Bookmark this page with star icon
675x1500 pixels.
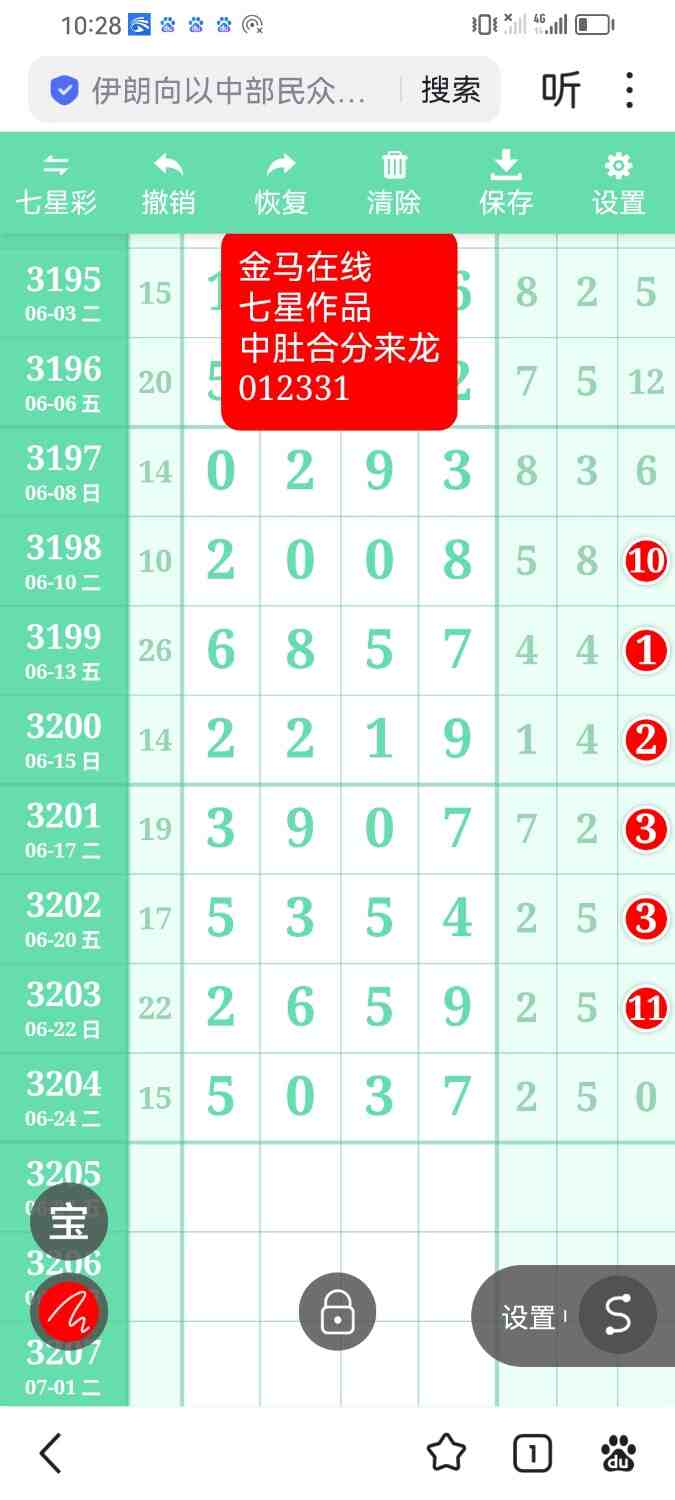446,1453
